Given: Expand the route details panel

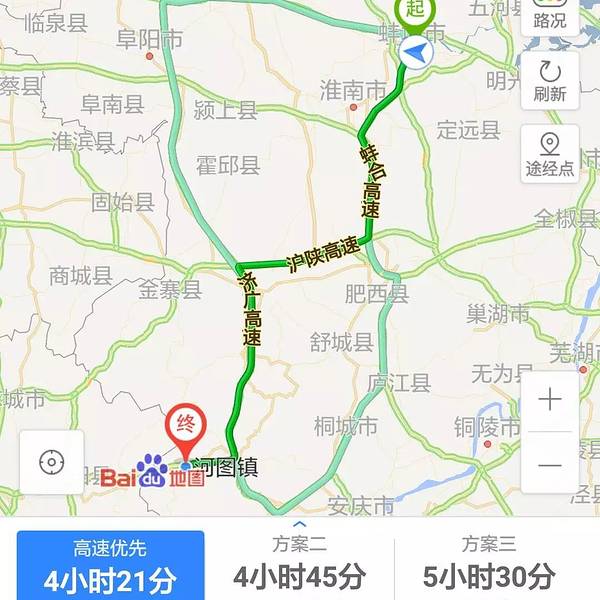Looking at the screenshot, I should click(299, 523).
